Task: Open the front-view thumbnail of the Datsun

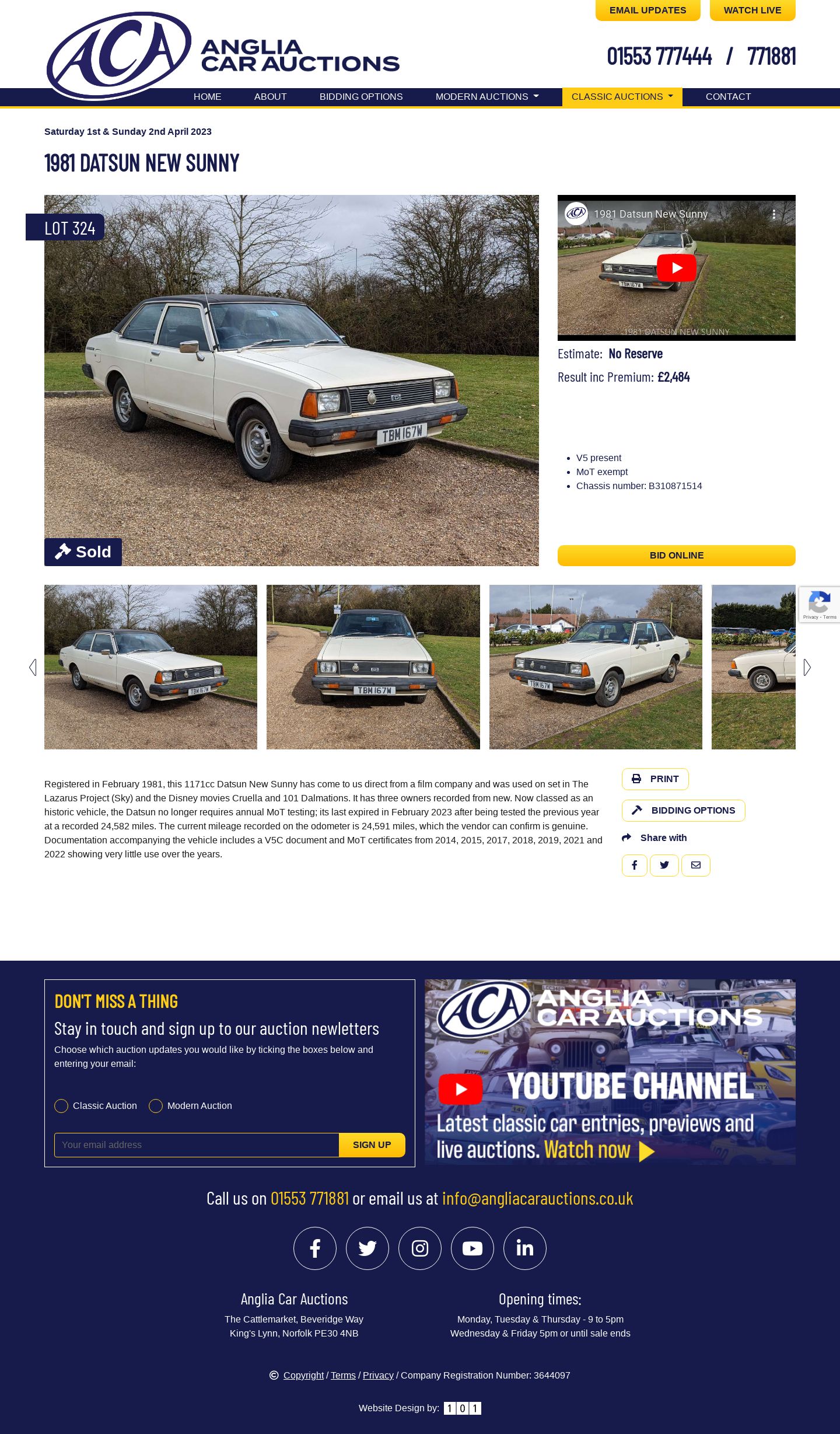Action: [373, 667]
